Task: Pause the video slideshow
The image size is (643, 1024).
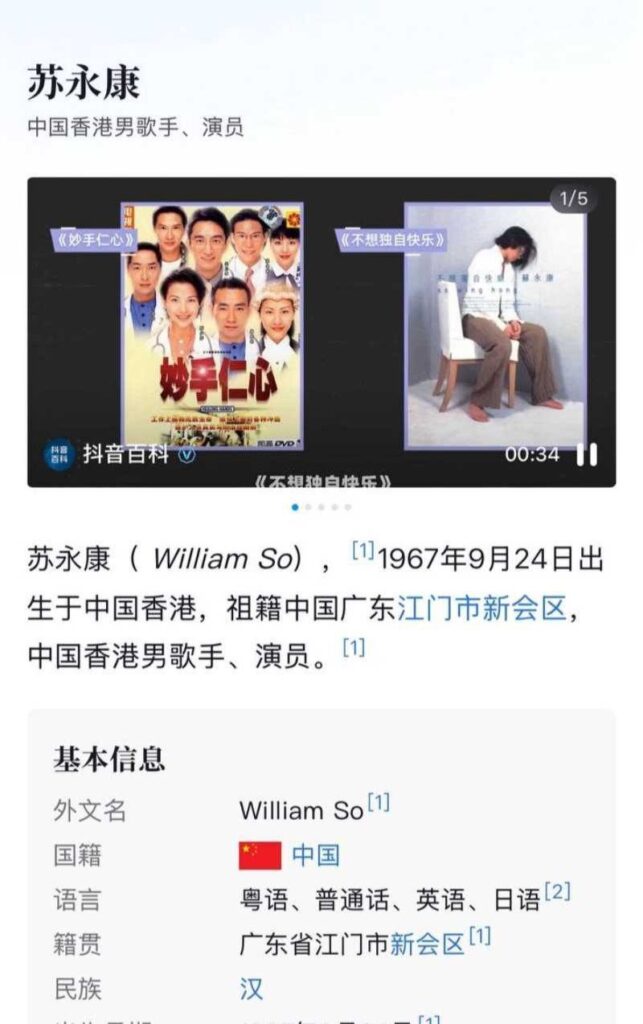Action: point(587,454)
